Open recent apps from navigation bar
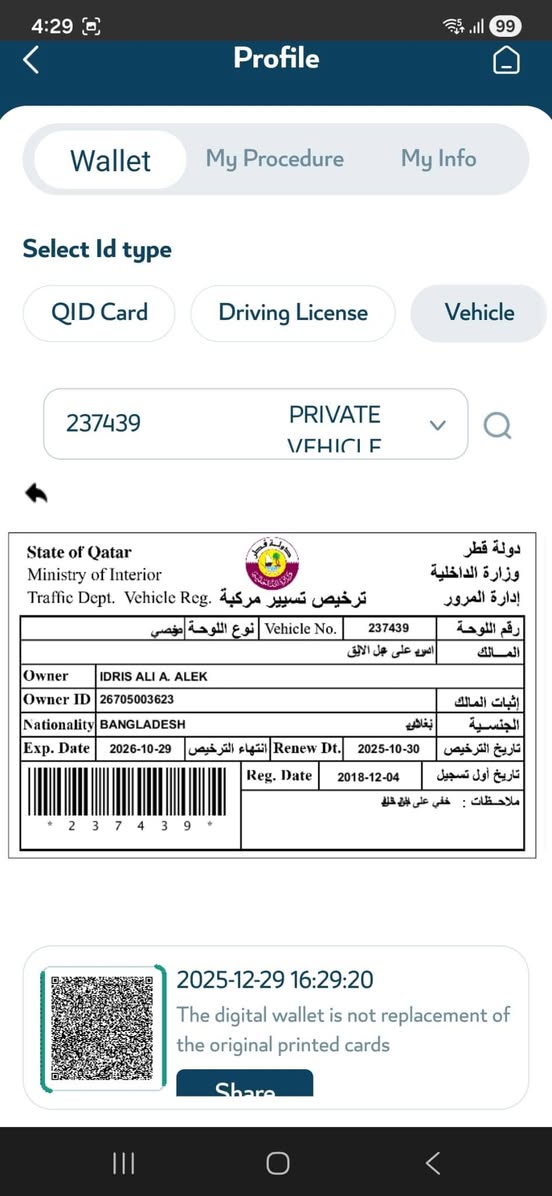The height and width of the screenshot is (1196, 552). [x=124, y=1162]
